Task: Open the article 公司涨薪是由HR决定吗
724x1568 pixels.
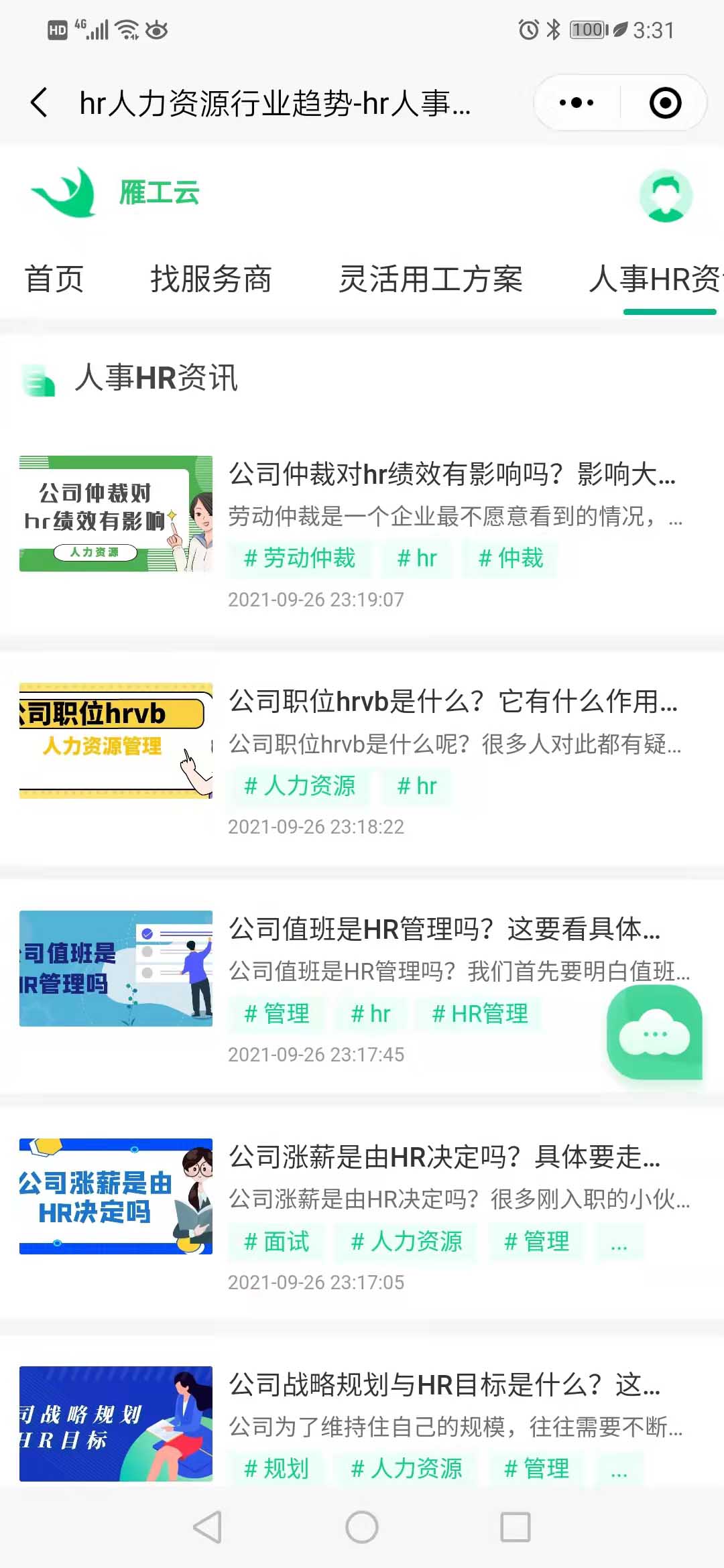Action: (444, 1157)
